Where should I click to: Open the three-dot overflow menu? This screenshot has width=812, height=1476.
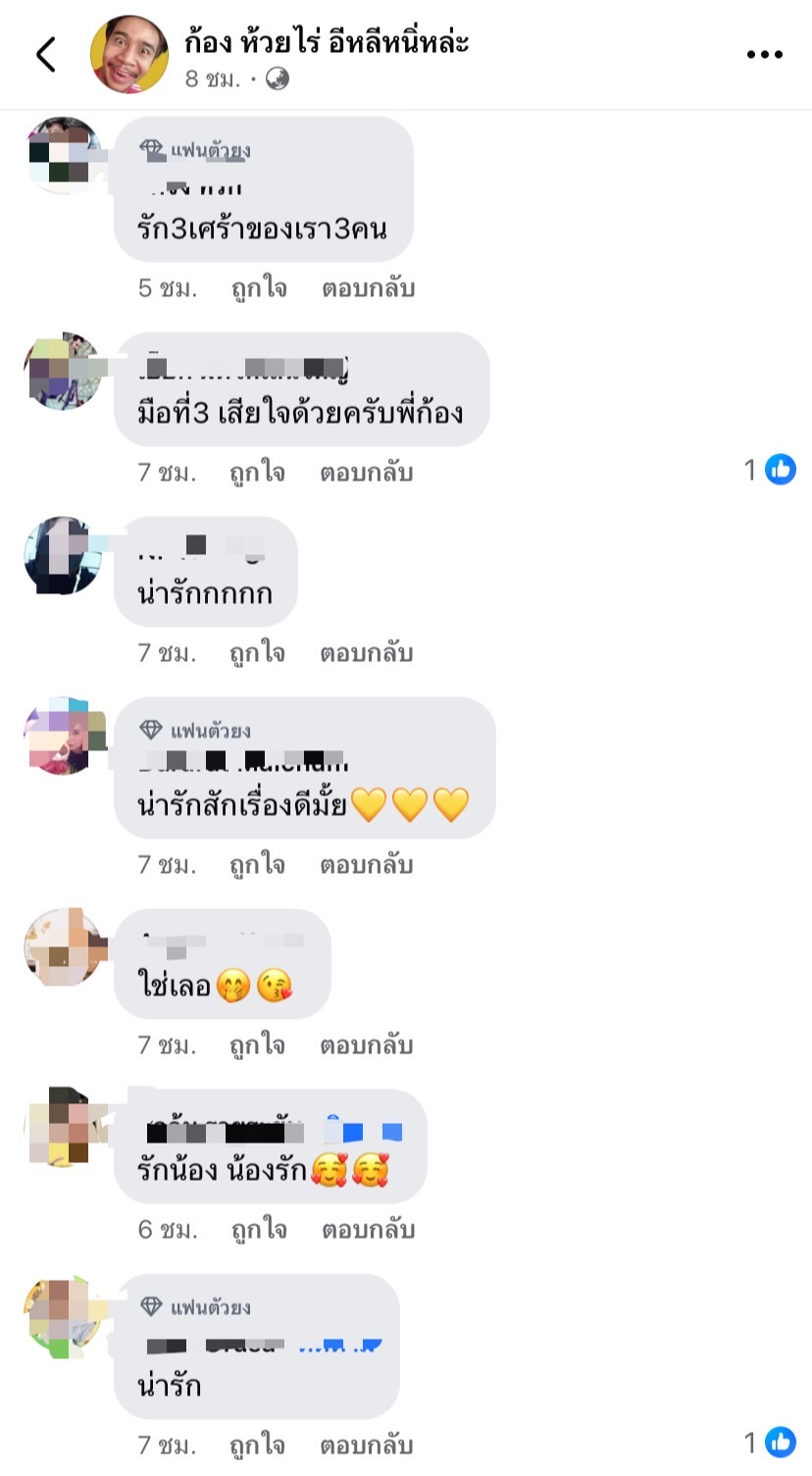point(764,55)
